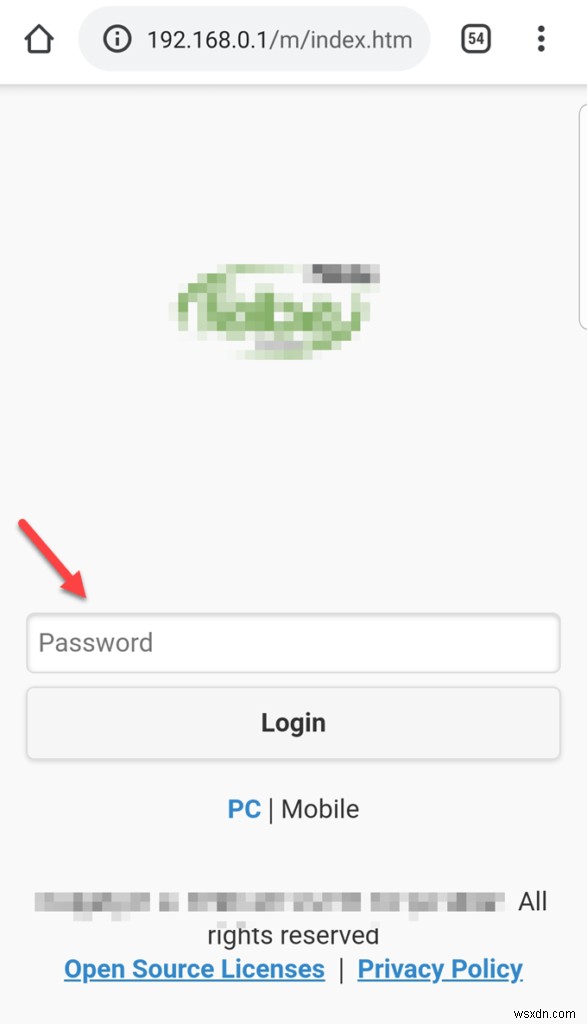Go to the browser home page
The width and height of the screenshot is (587, 1024).
click(39, 39)
